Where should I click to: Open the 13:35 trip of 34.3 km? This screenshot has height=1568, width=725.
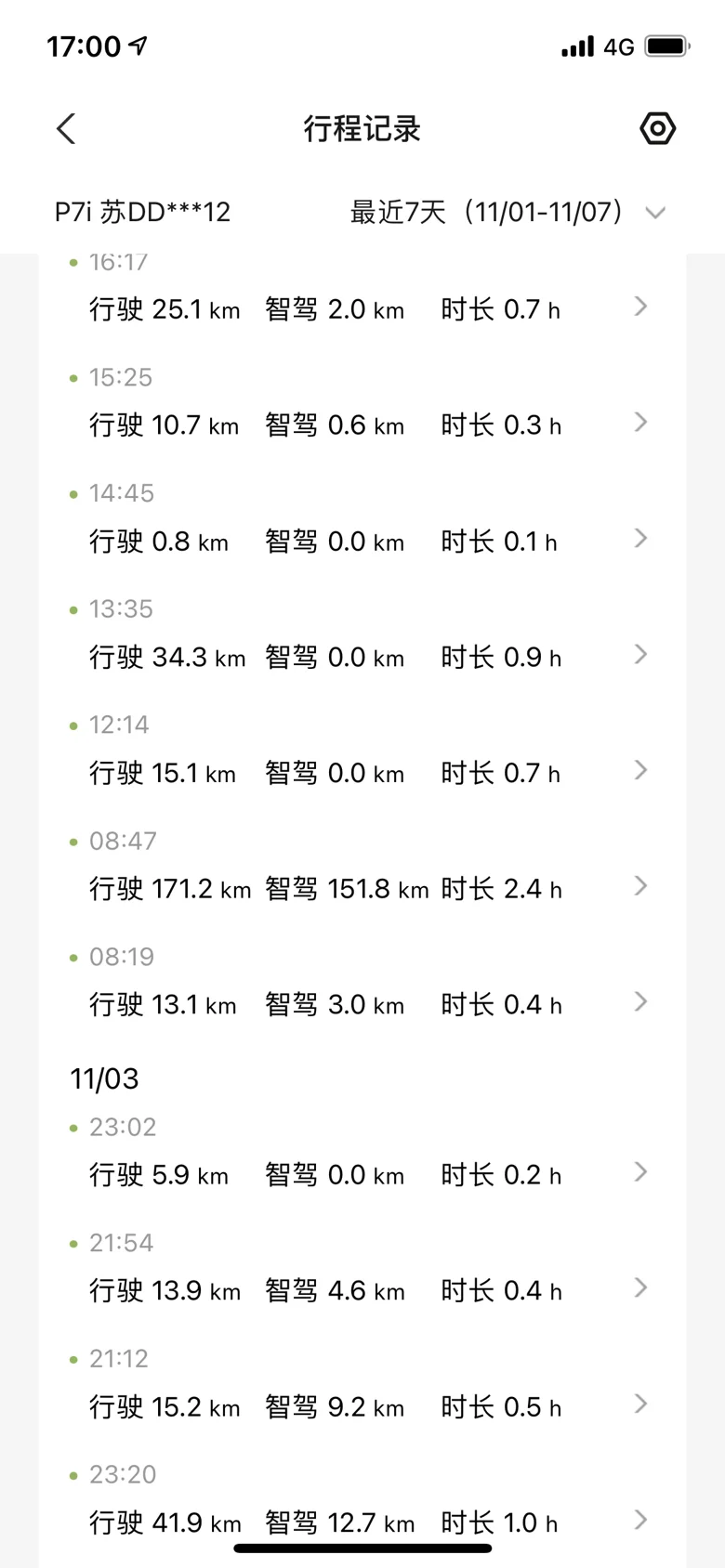click(362, 635)
